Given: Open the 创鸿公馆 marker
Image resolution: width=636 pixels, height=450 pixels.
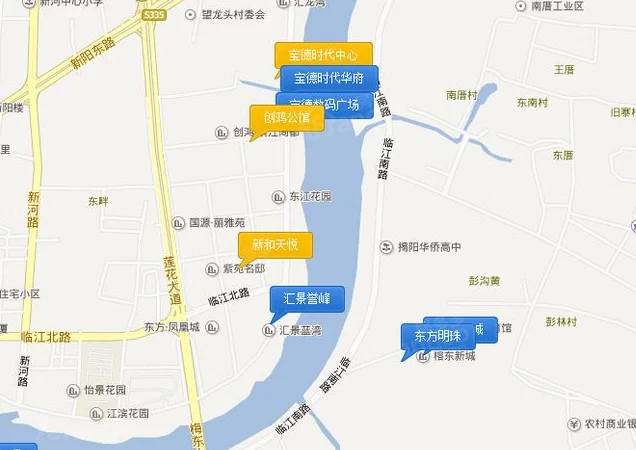Looking at the screenshot, I should [x=286, y=118].
